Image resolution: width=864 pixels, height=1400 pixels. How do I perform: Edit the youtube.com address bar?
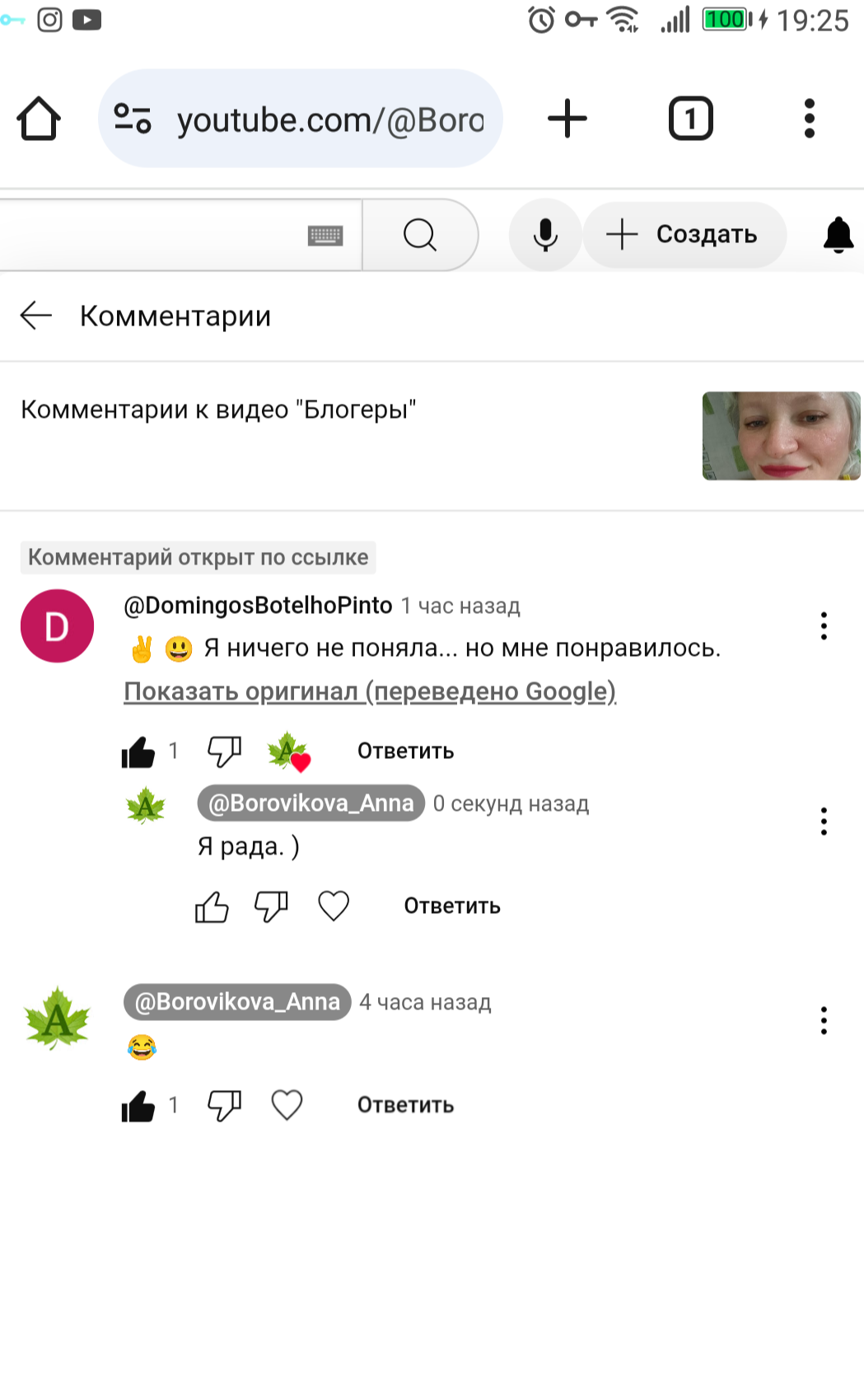click(329, 120)
